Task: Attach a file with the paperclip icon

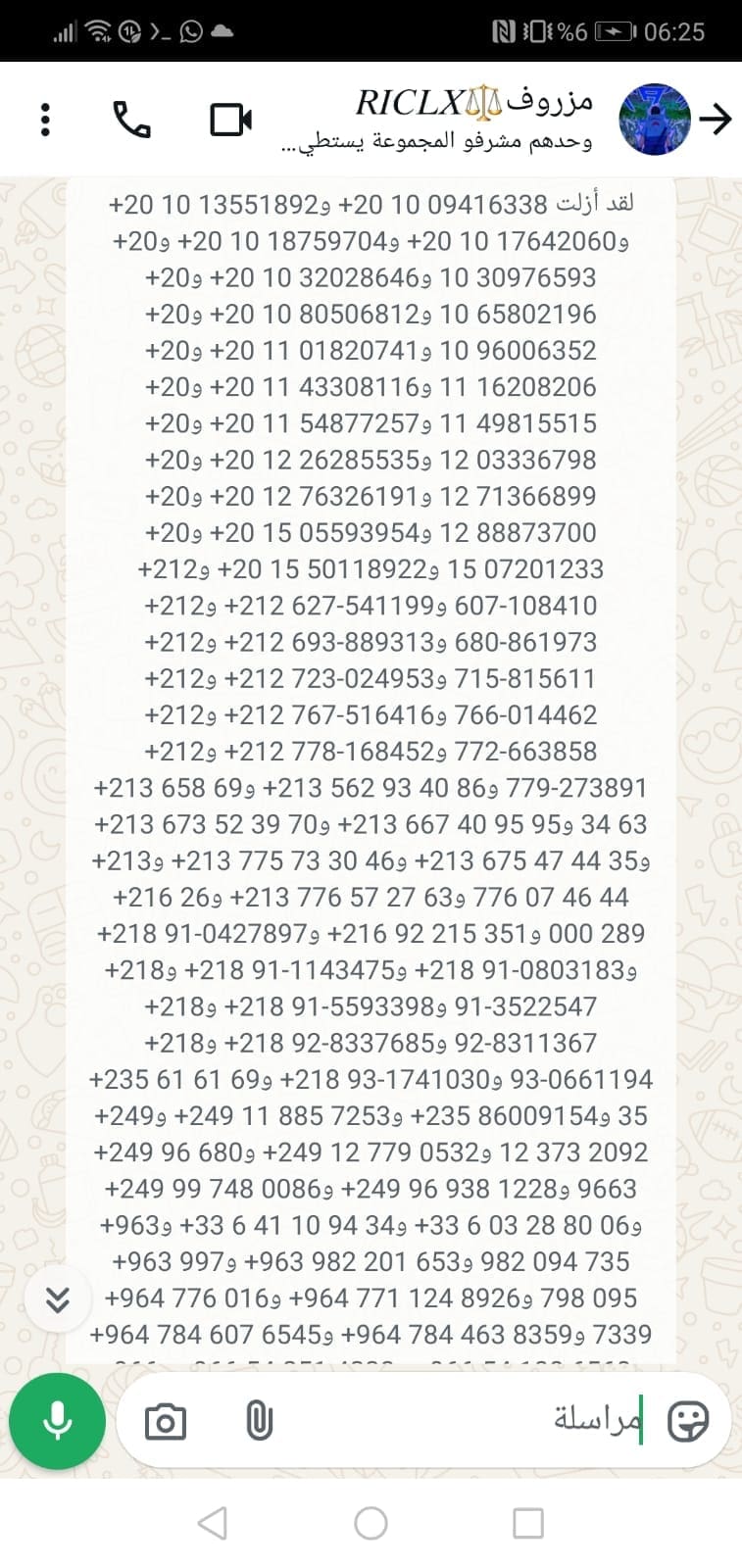Action: pos(259,1421)
